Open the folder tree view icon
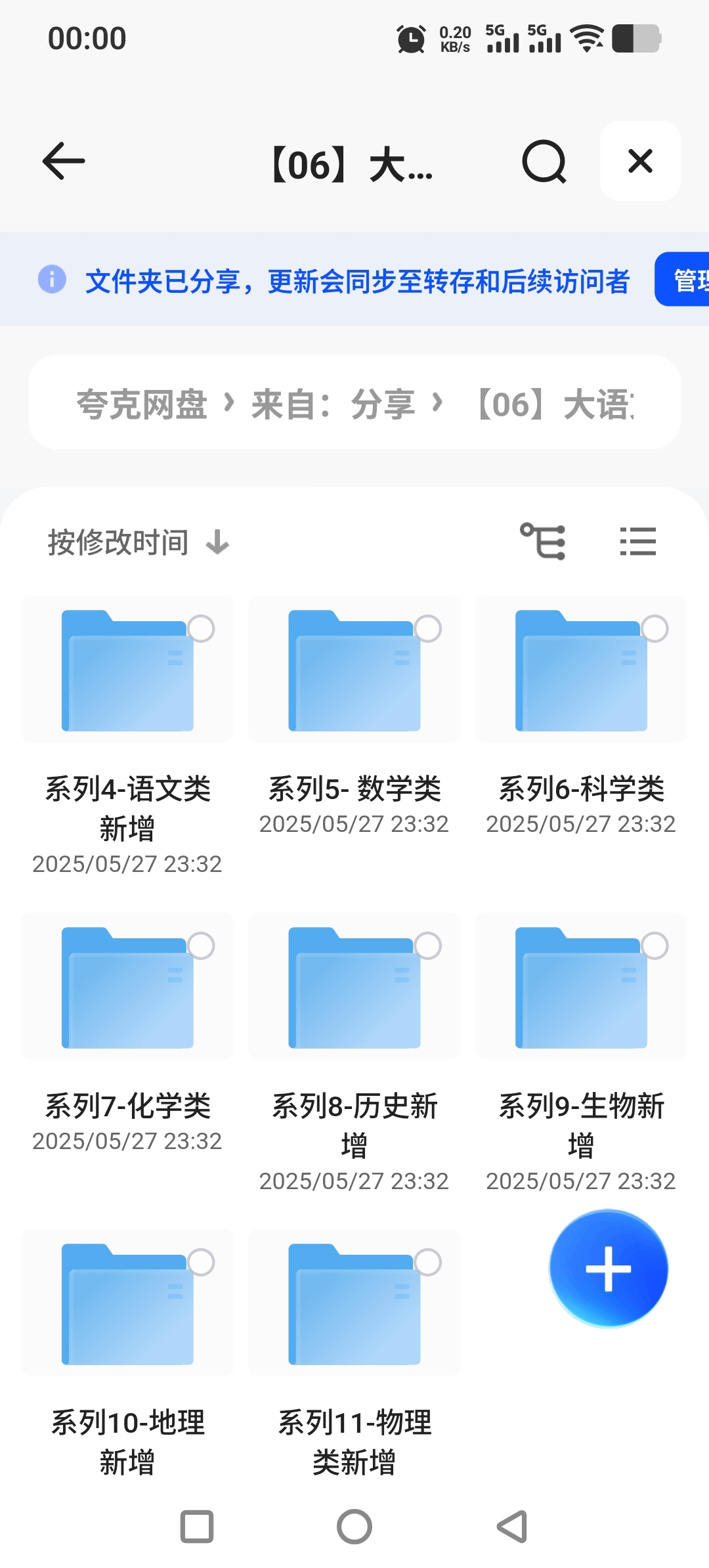 [x=543, y=542]
